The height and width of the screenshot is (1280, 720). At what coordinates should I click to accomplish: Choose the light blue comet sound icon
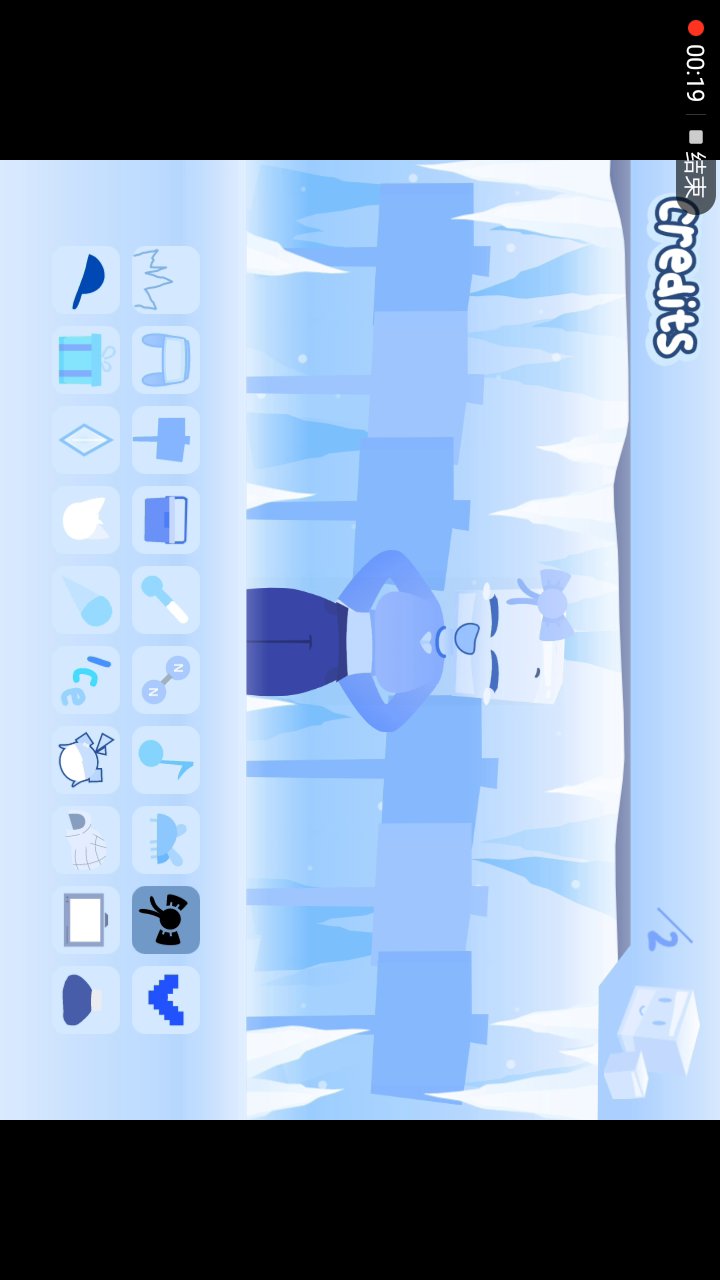(86, 600)
